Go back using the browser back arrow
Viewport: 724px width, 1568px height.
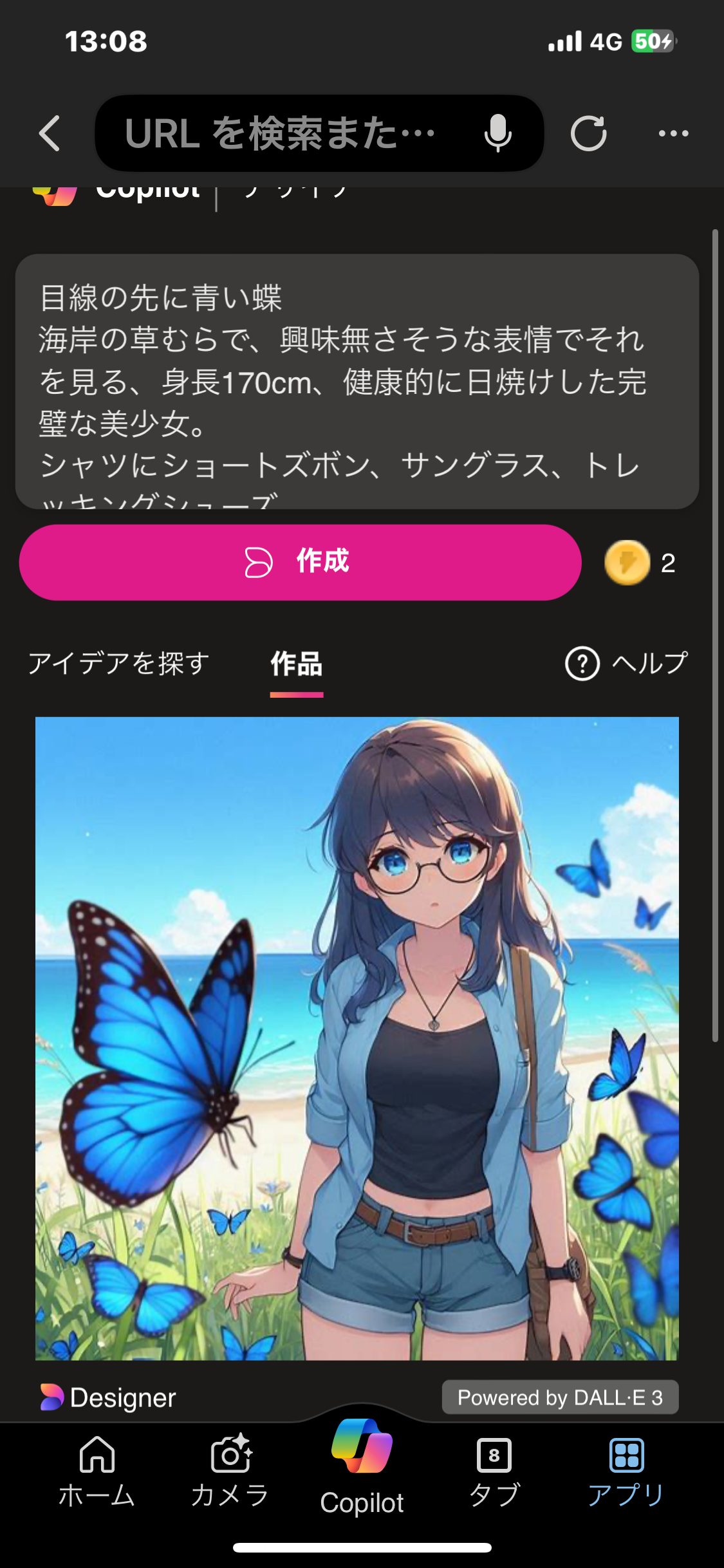coord(50,134)
